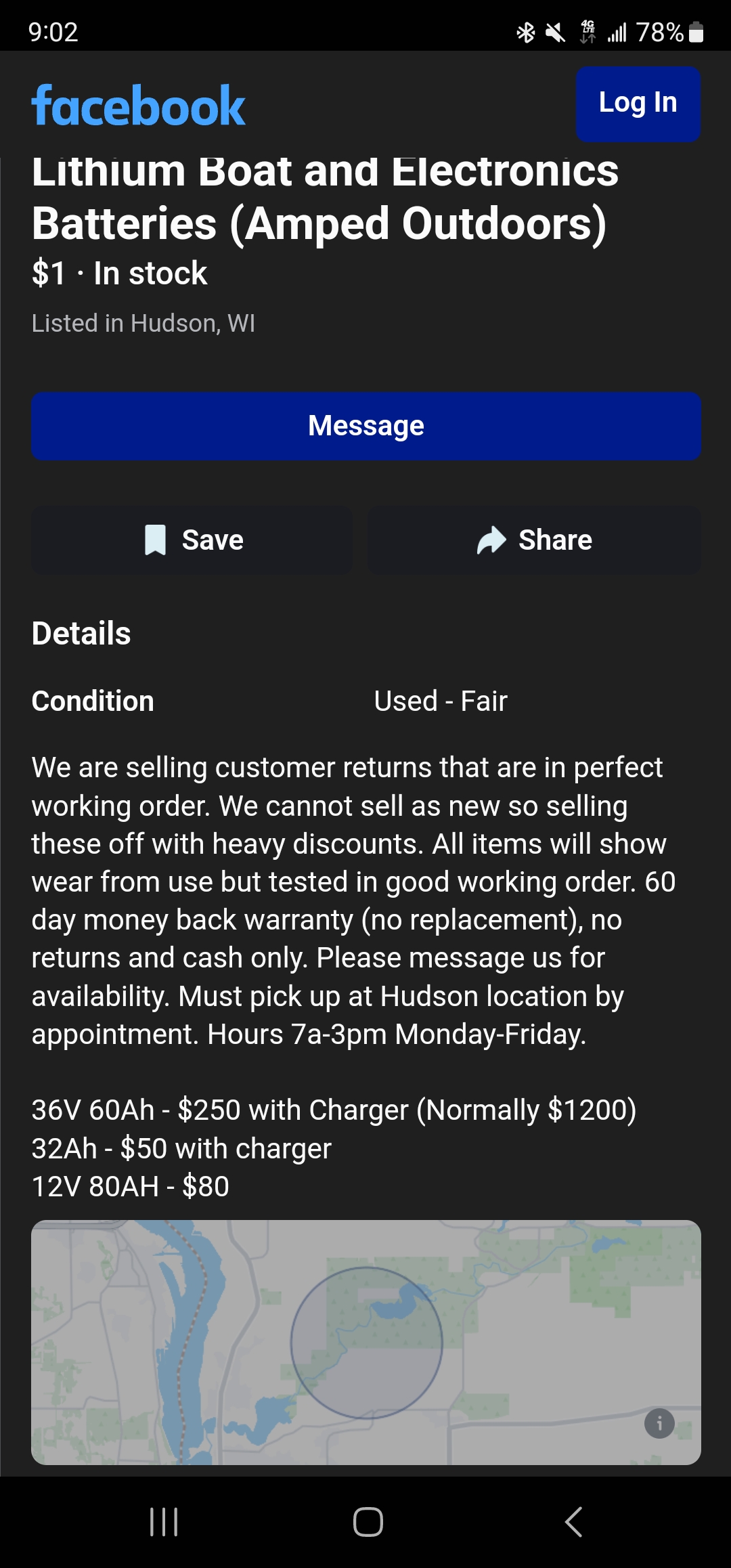Save this marketplace listing
Viewport: 731px width, 1568px height.
192,540
